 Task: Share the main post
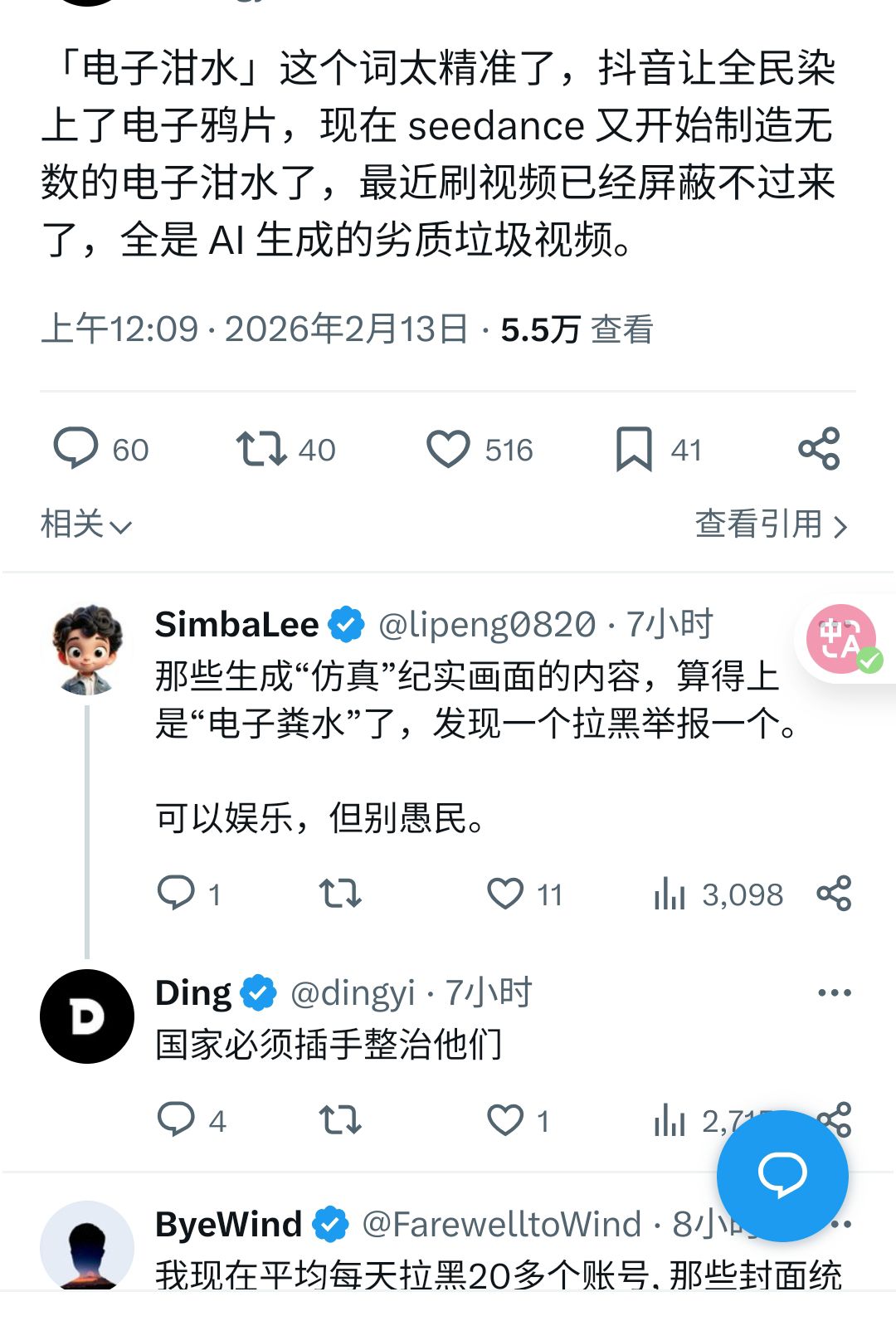click(819, 449)
